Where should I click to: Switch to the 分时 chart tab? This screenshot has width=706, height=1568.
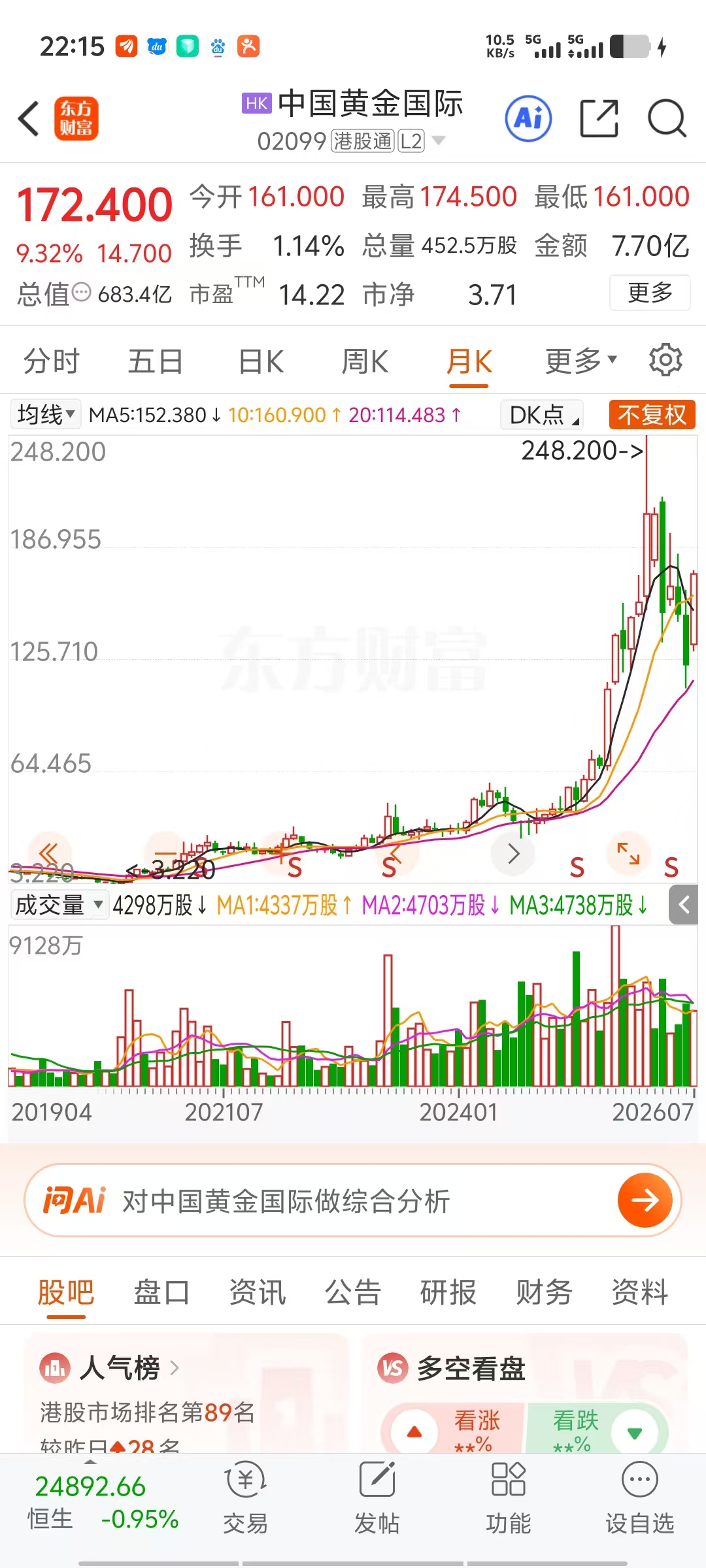pyautogui.click(x=51, y=361)
